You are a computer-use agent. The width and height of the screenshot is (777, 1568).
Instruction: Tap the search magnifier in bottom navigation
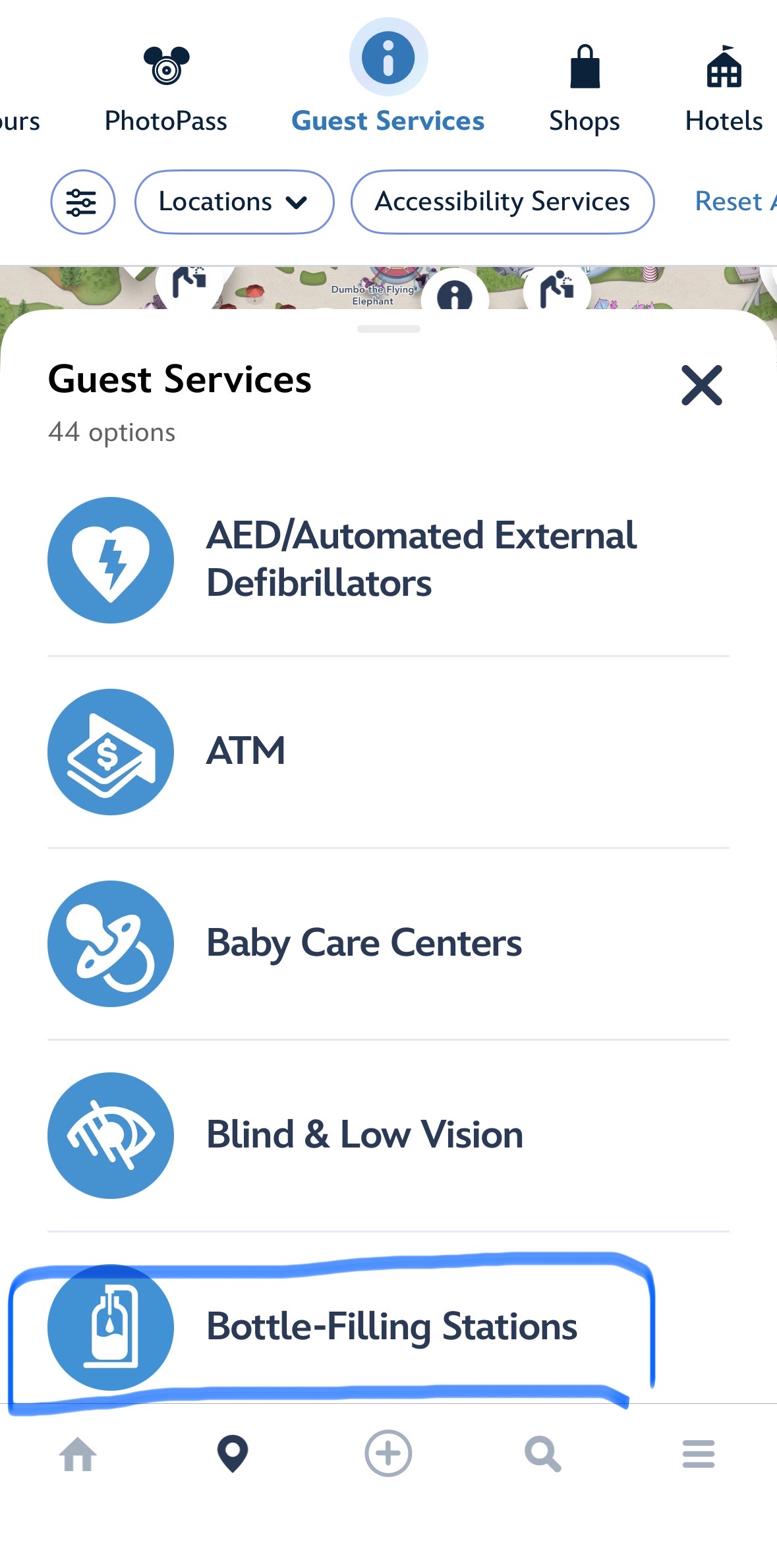(x=543, y=1453)
